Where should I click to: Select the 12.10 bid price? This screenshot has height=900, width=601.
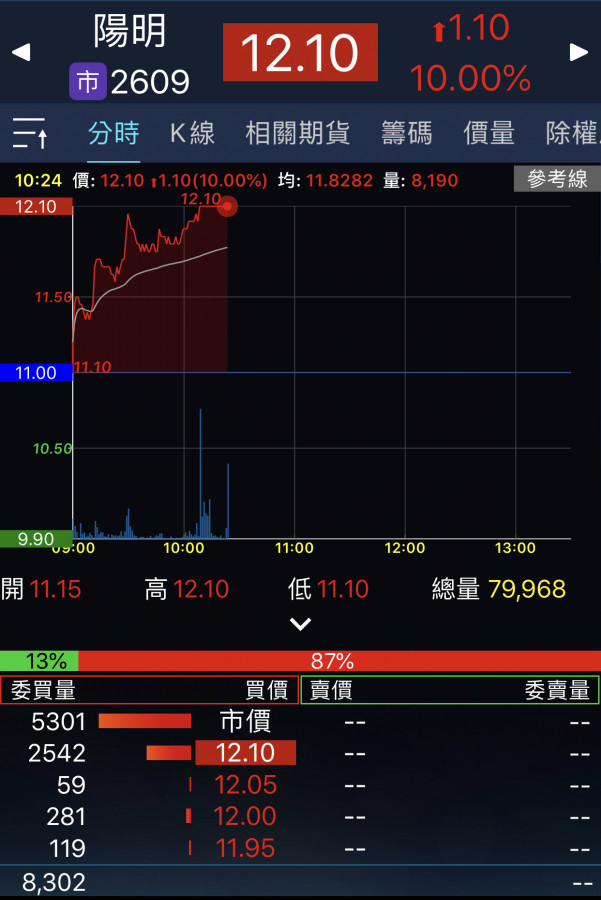click(245, 753)
